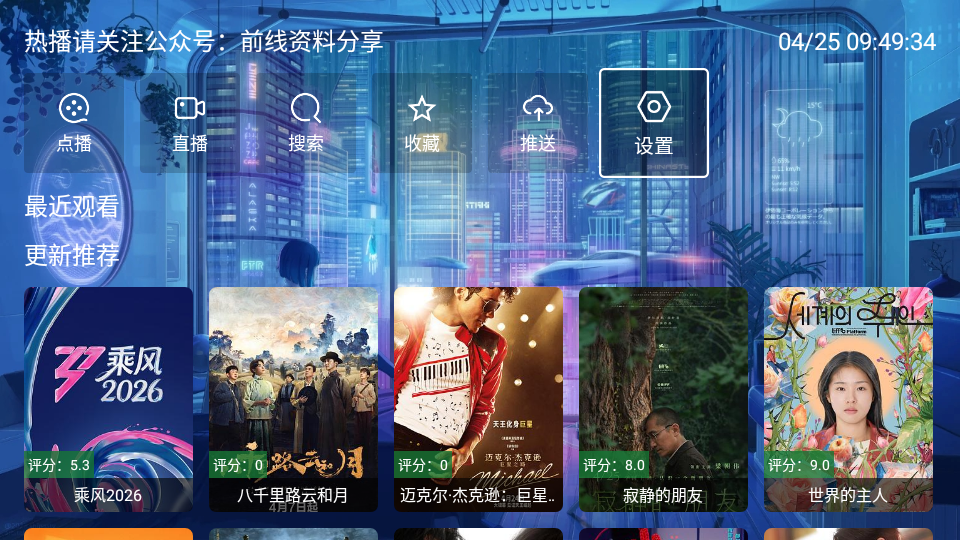Go to 设置 settings
Viewport: 960px width, 540px height.
[x=654, y=123]
